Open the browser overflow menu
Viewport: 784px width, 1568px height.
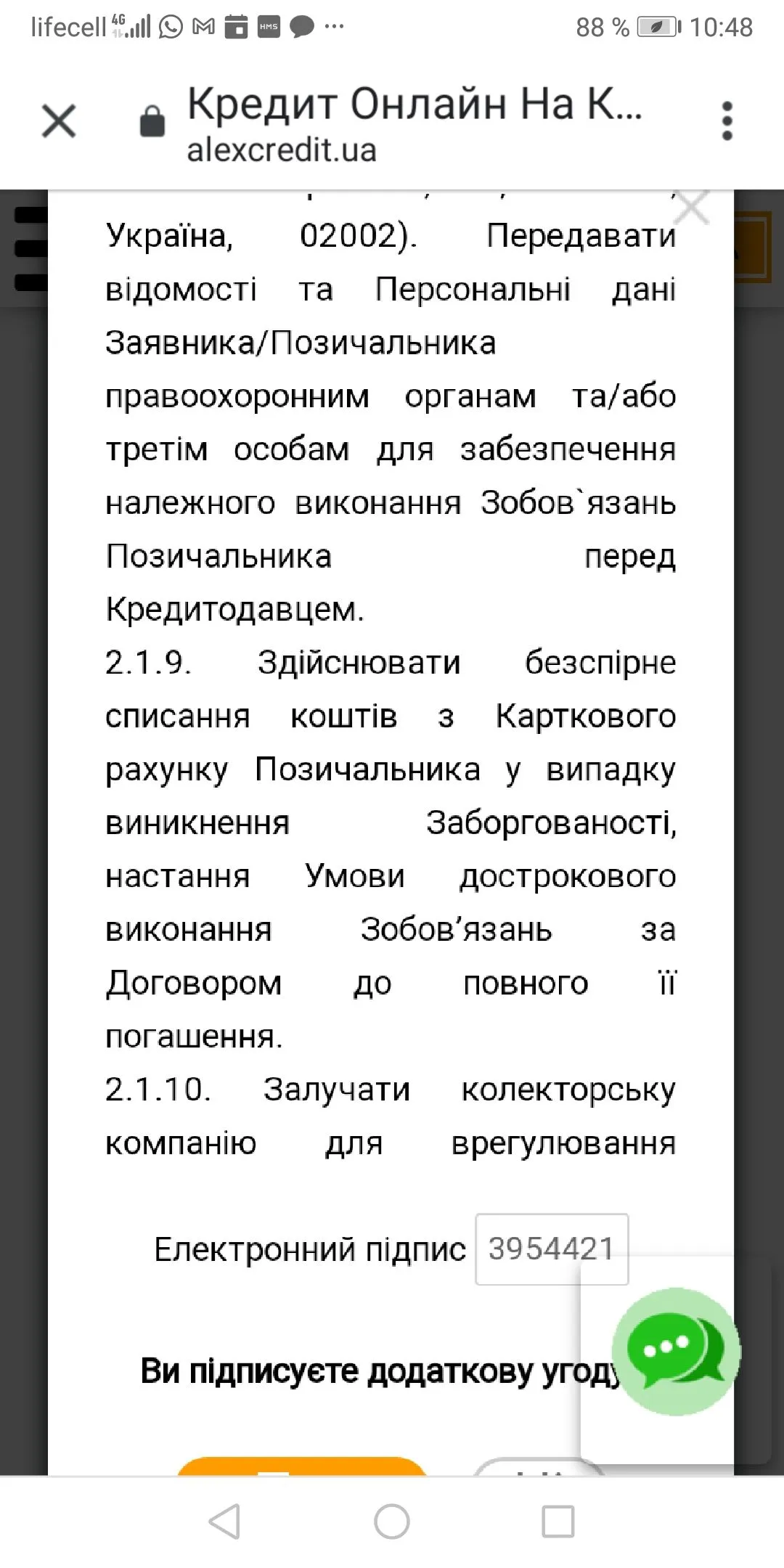[727, 121]
